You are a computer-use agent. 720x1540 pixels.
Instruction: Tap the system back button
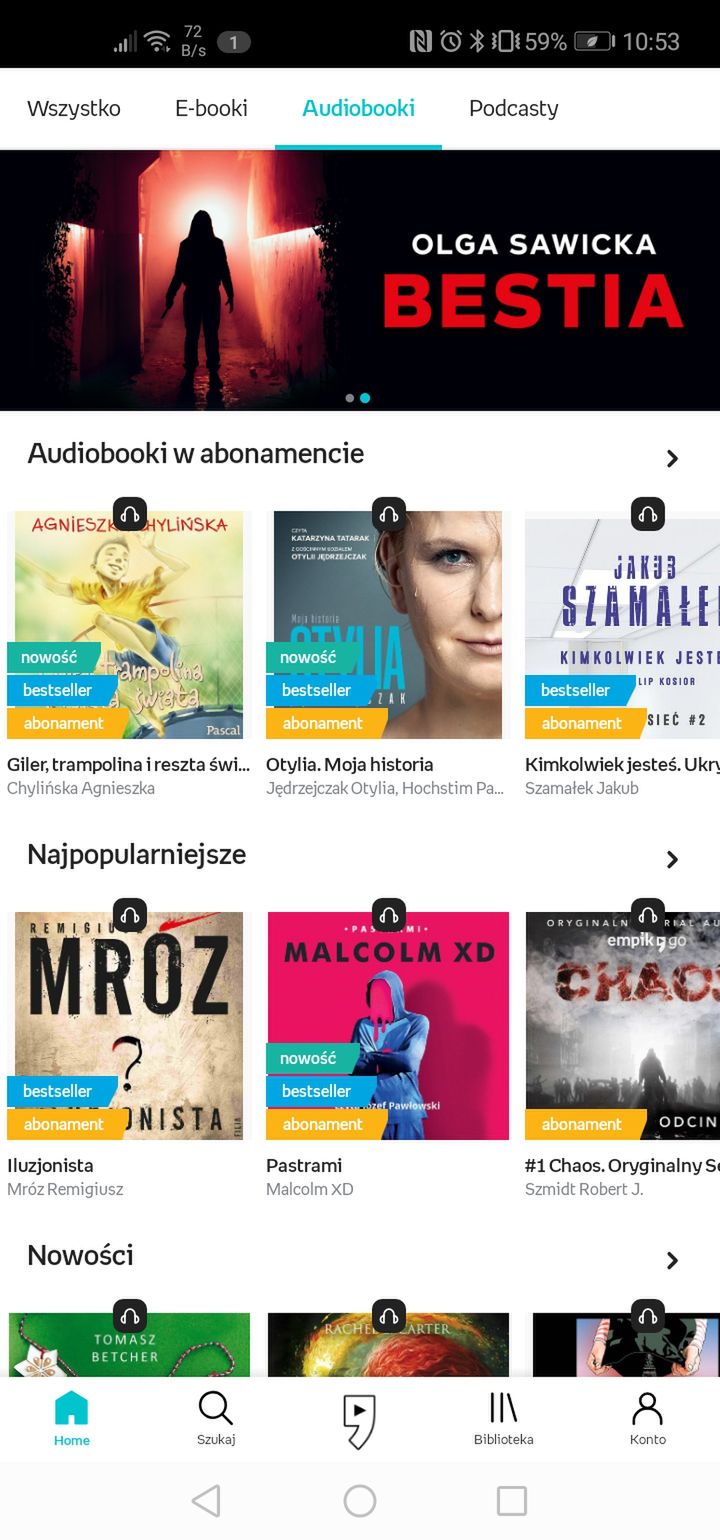click(x=206, y=1500)
